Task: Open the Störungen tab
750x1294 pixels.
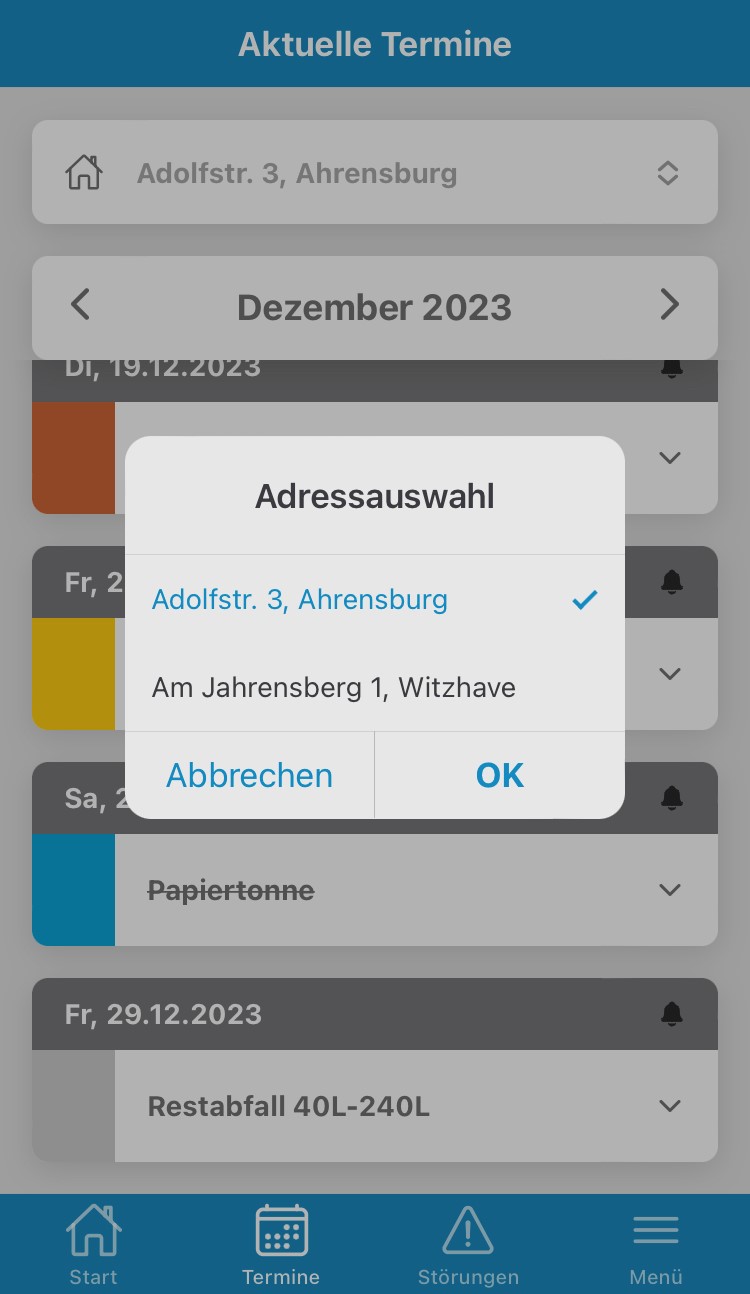Action: tap(468, 1244)
